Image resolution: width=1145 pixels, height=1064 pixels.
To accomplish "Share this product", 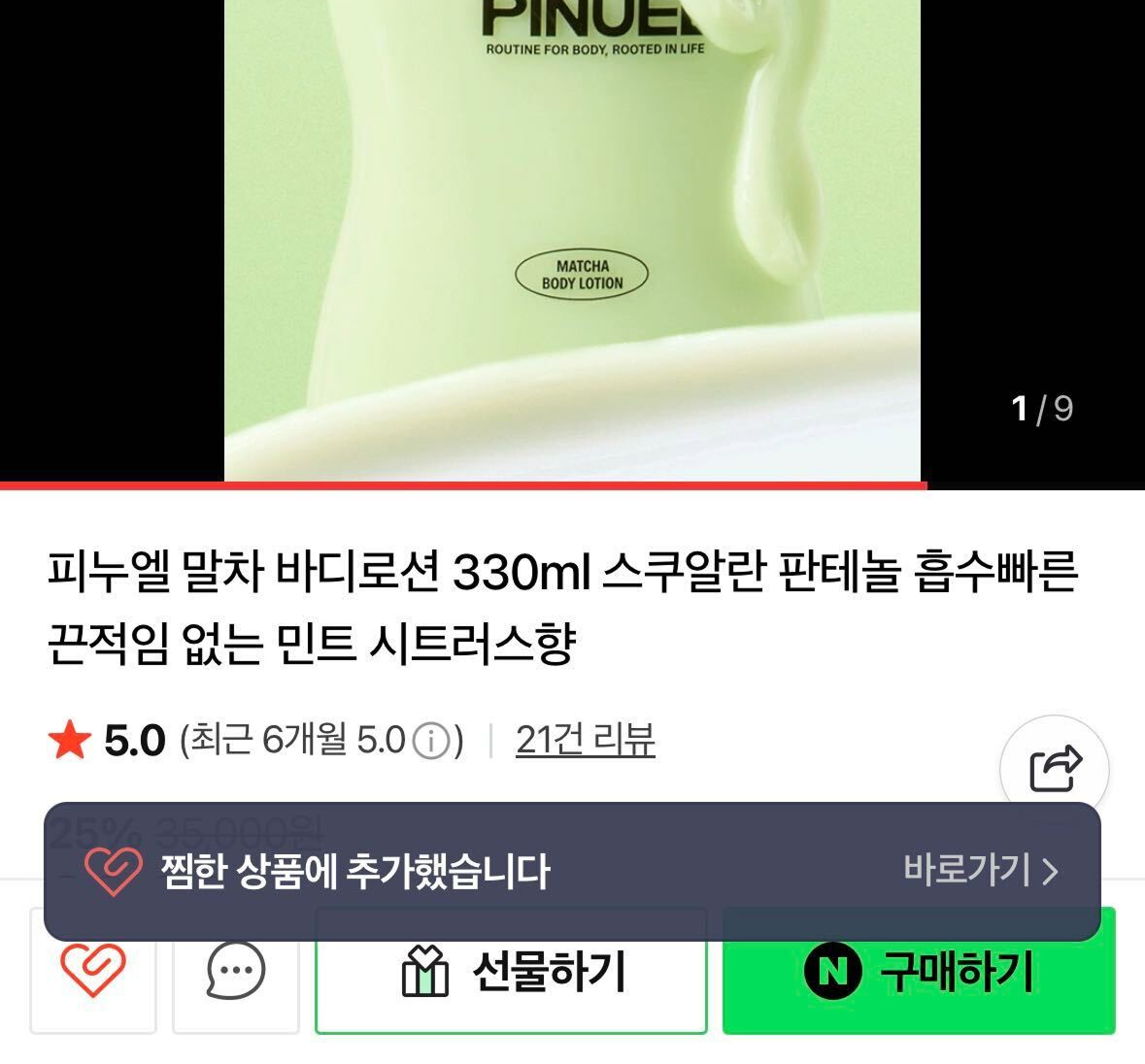I will pyautogui.click(x=1054, y=769).
